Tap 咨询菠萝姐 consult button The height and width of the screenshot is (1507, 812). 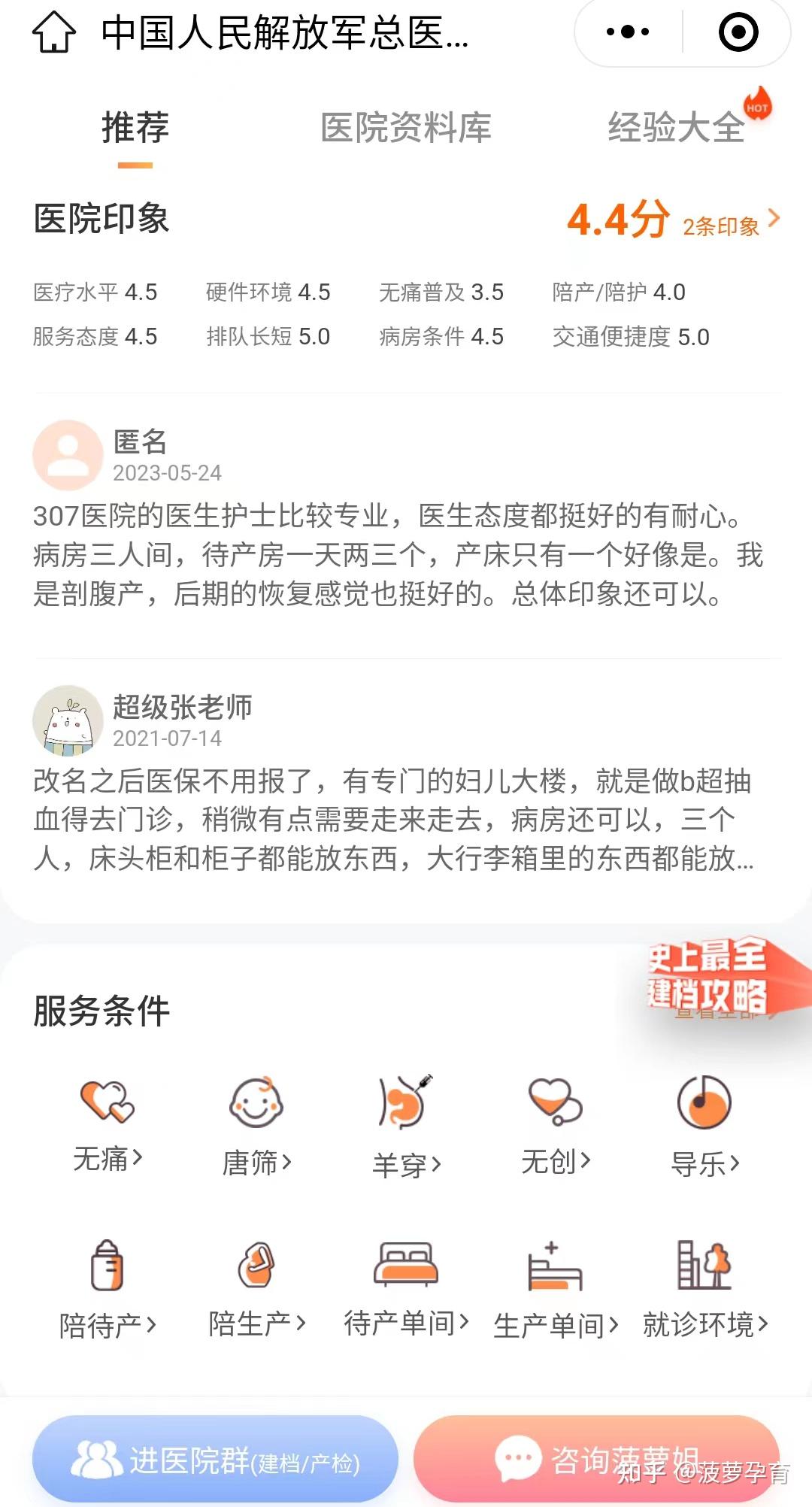click(596, 1460)
